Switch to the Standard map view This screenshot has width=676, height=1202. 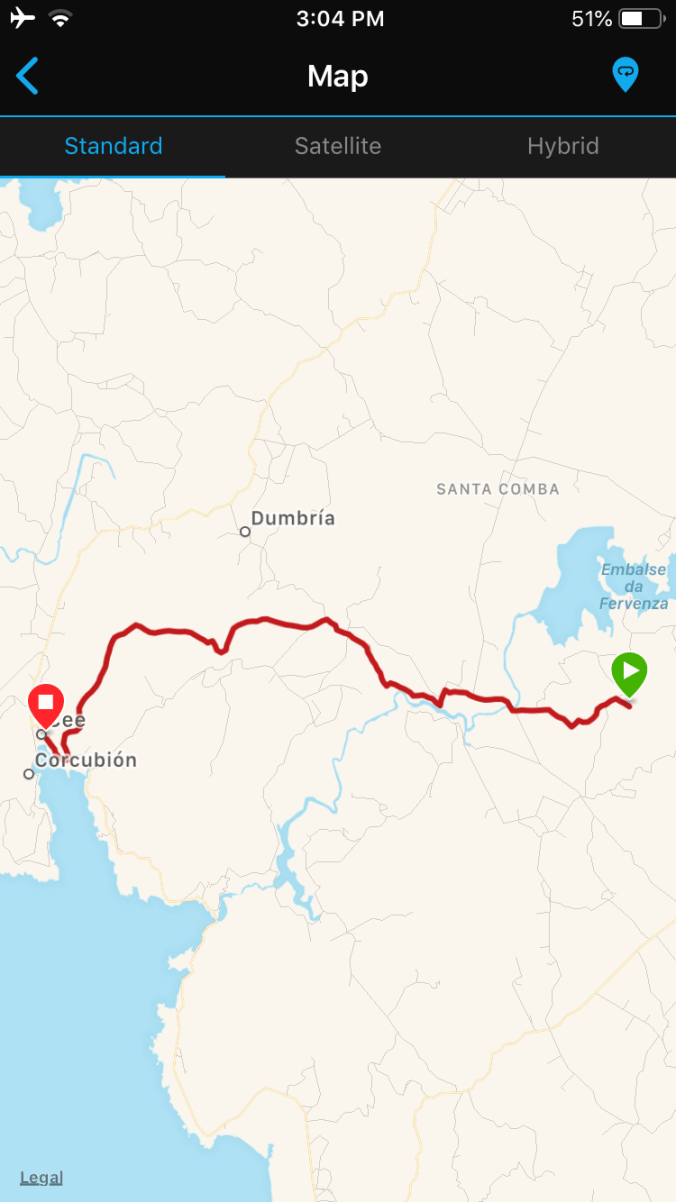[113, 146]
